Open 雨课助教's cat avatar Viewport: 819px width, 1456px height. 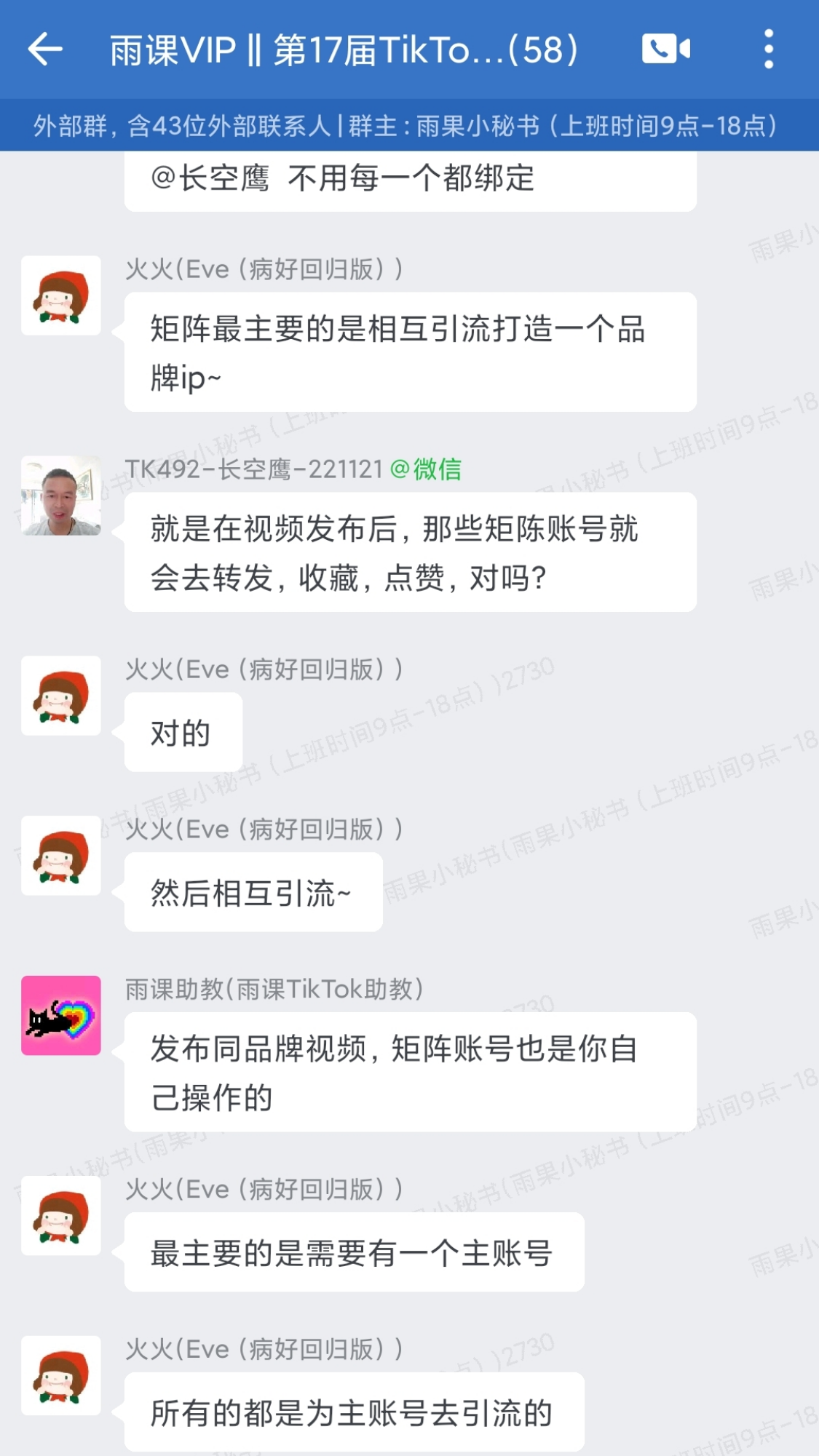click(61, 1016)
